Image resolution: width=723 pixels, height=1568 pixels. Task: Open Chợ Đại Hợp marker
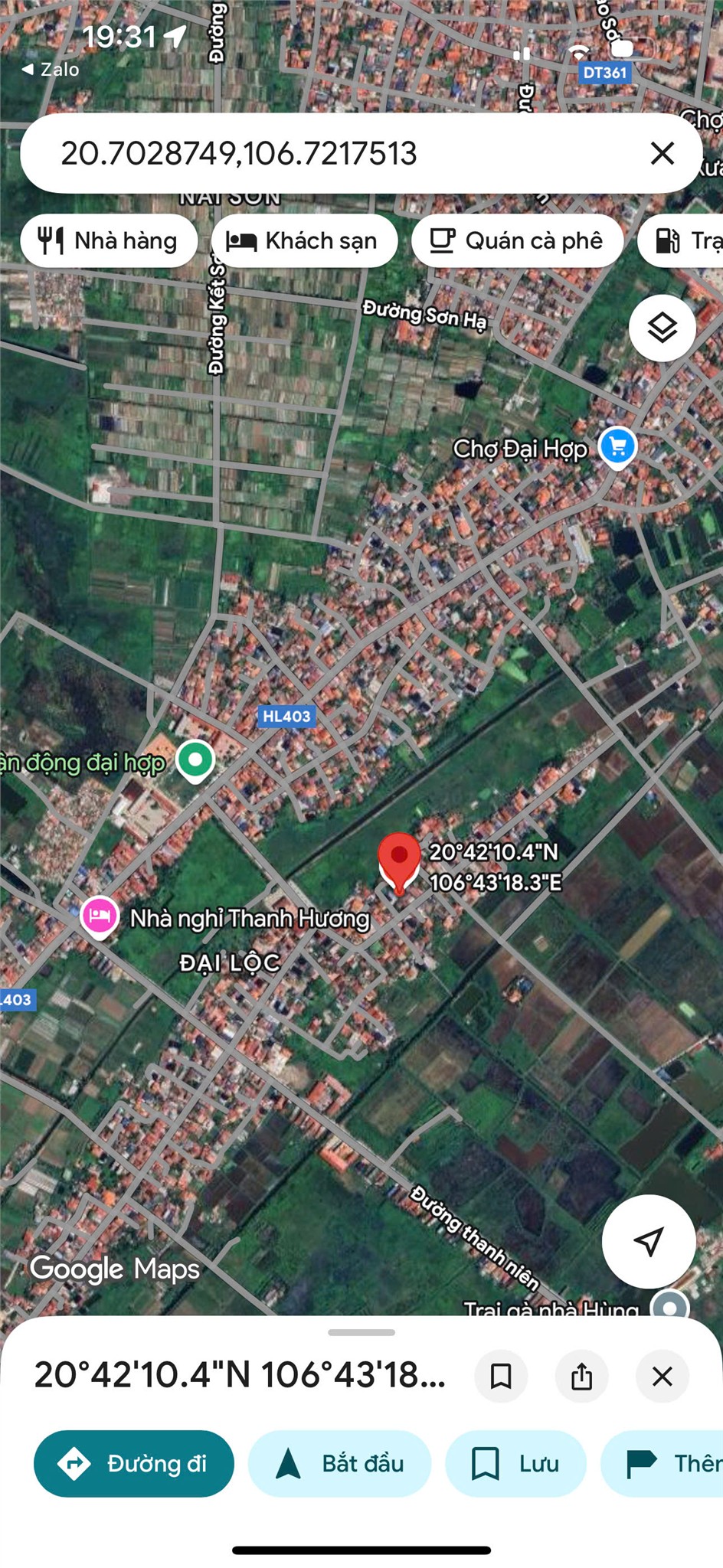(x=617, y=446)
